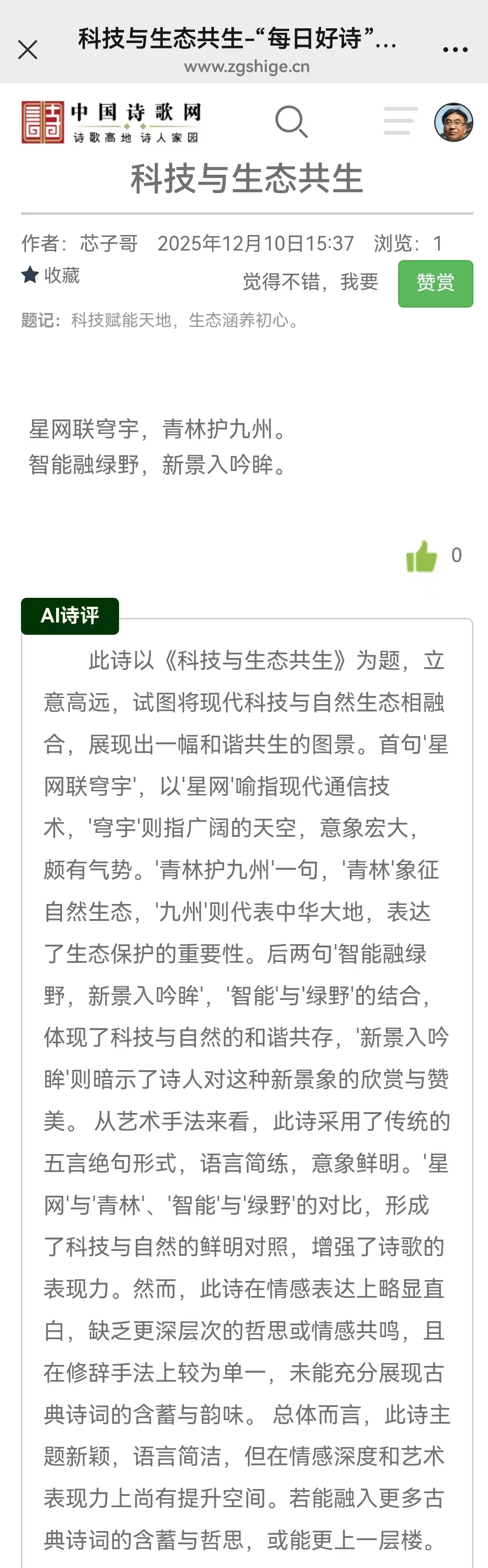Open the user profile avatar
This screenshot has height=1568, width=488.
tap(453, 122)
